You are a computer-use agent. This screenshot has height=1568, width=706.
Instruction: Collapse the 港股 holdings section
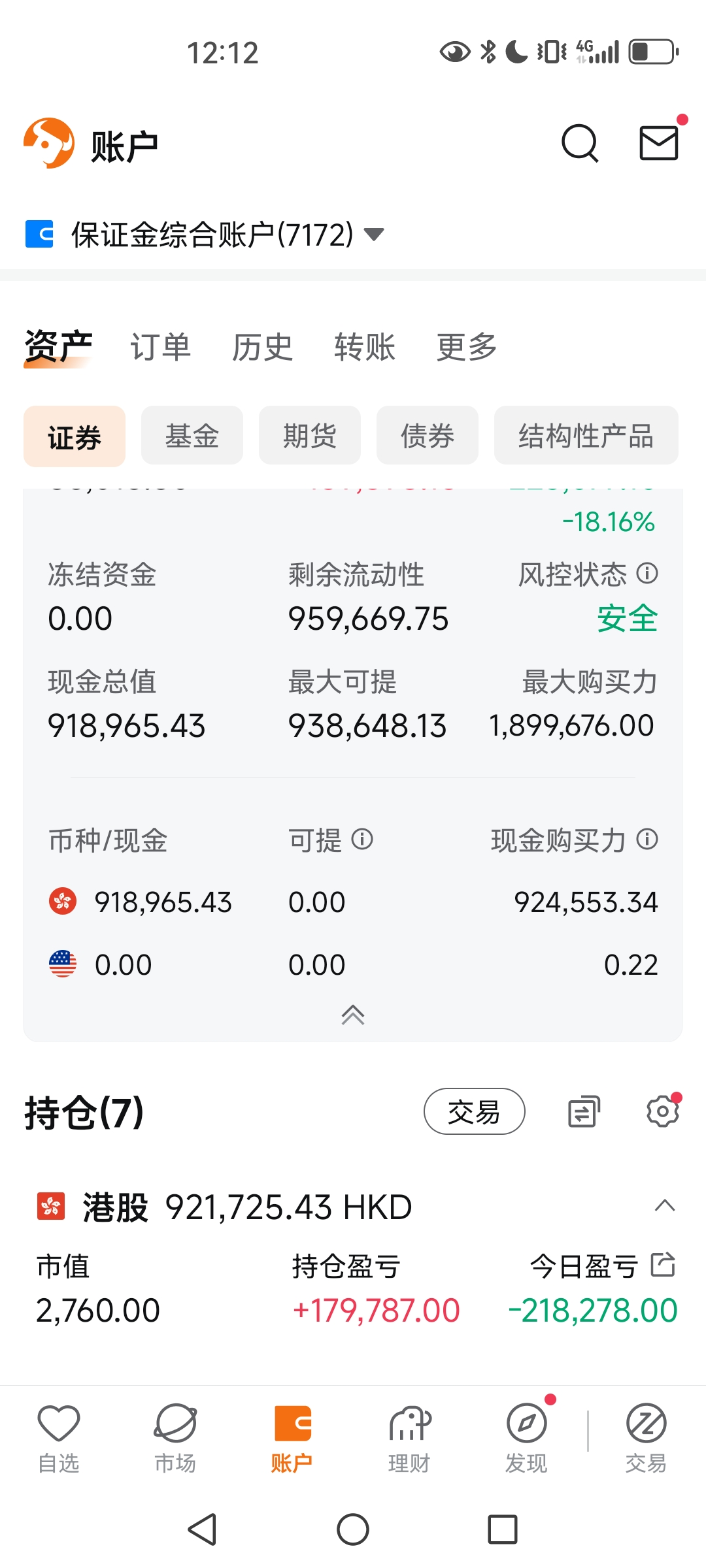pos(664,1206)
